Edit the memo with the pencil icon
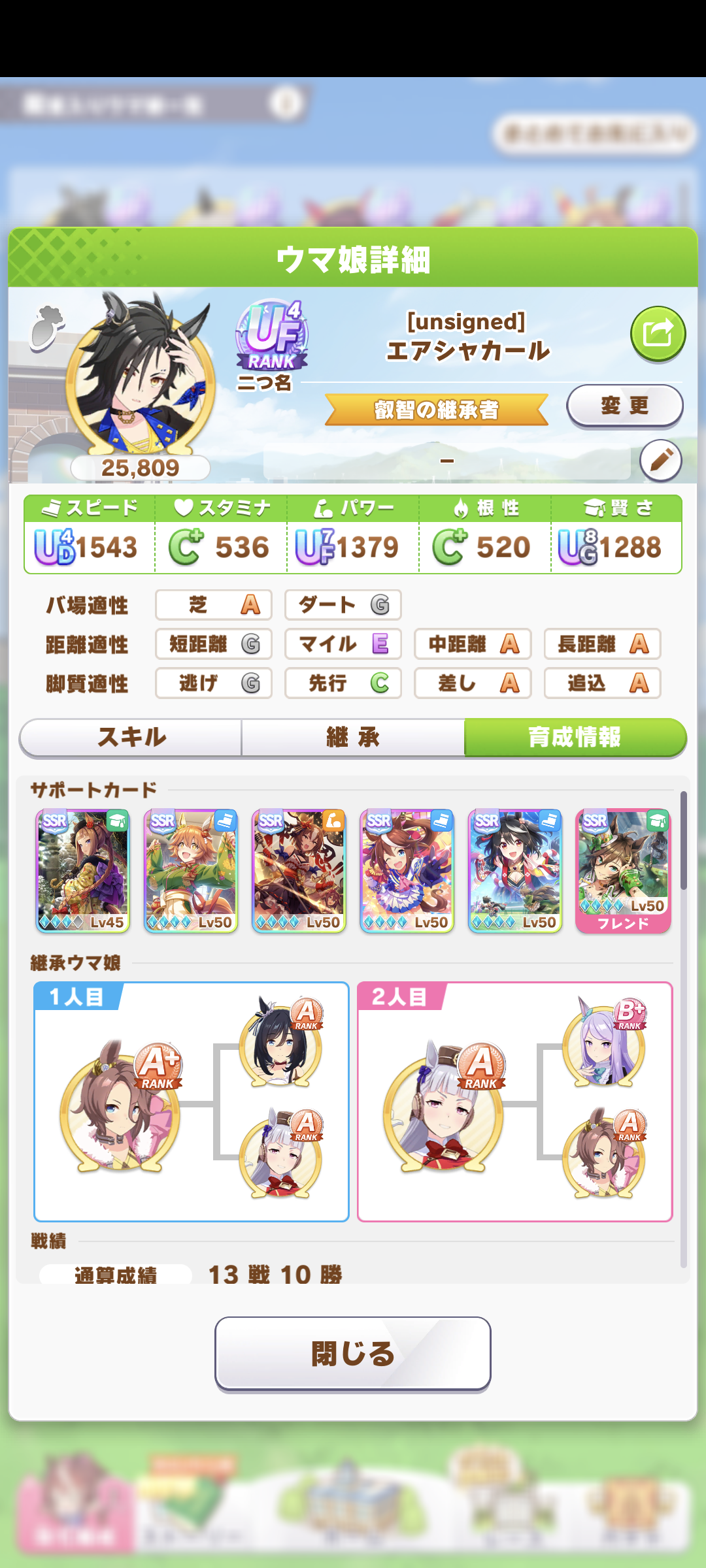The image size is (706, 1568). (x=660, y=460)
